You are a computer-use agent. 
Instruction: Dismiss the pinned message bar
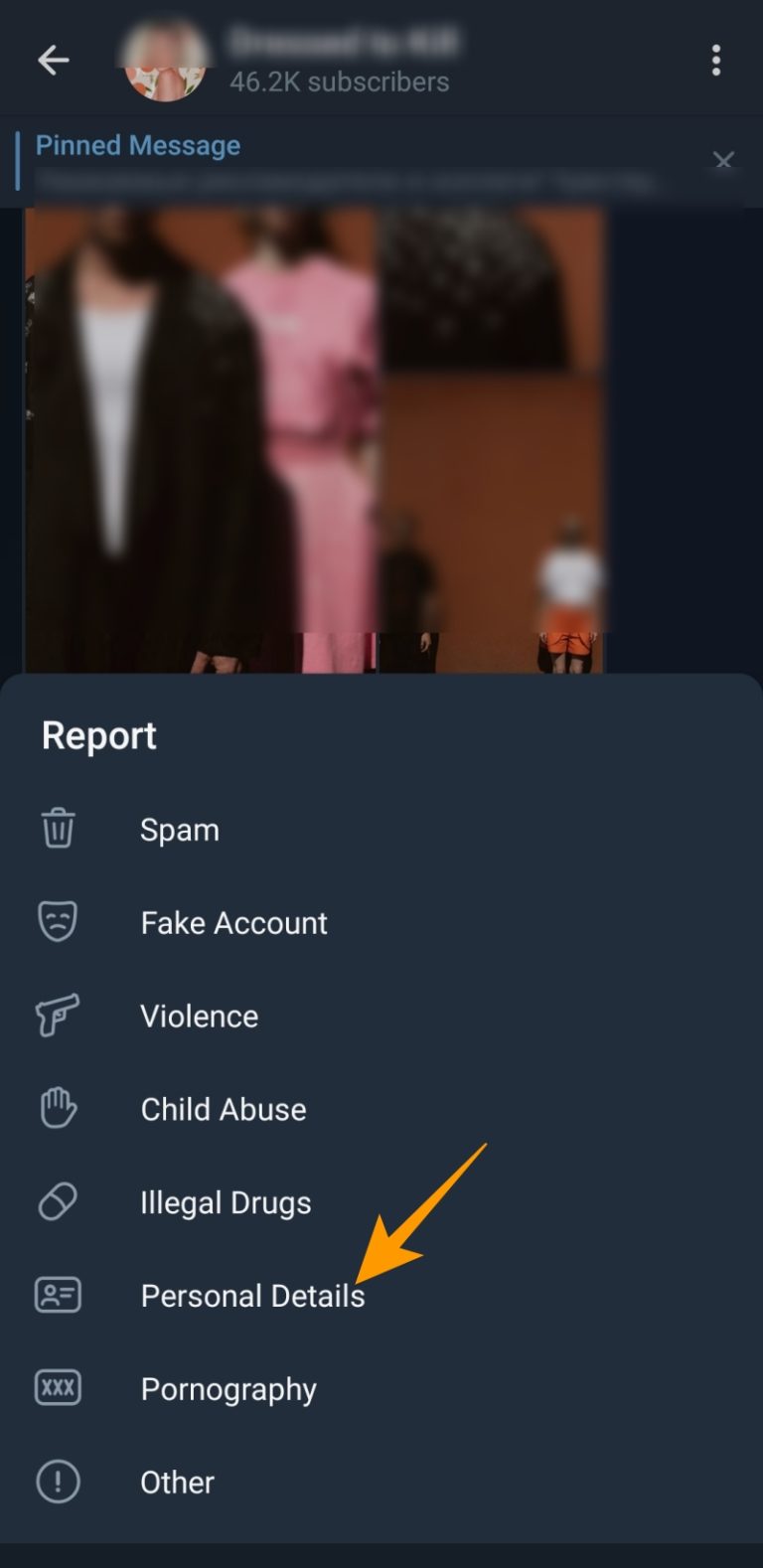coord(723,160)
